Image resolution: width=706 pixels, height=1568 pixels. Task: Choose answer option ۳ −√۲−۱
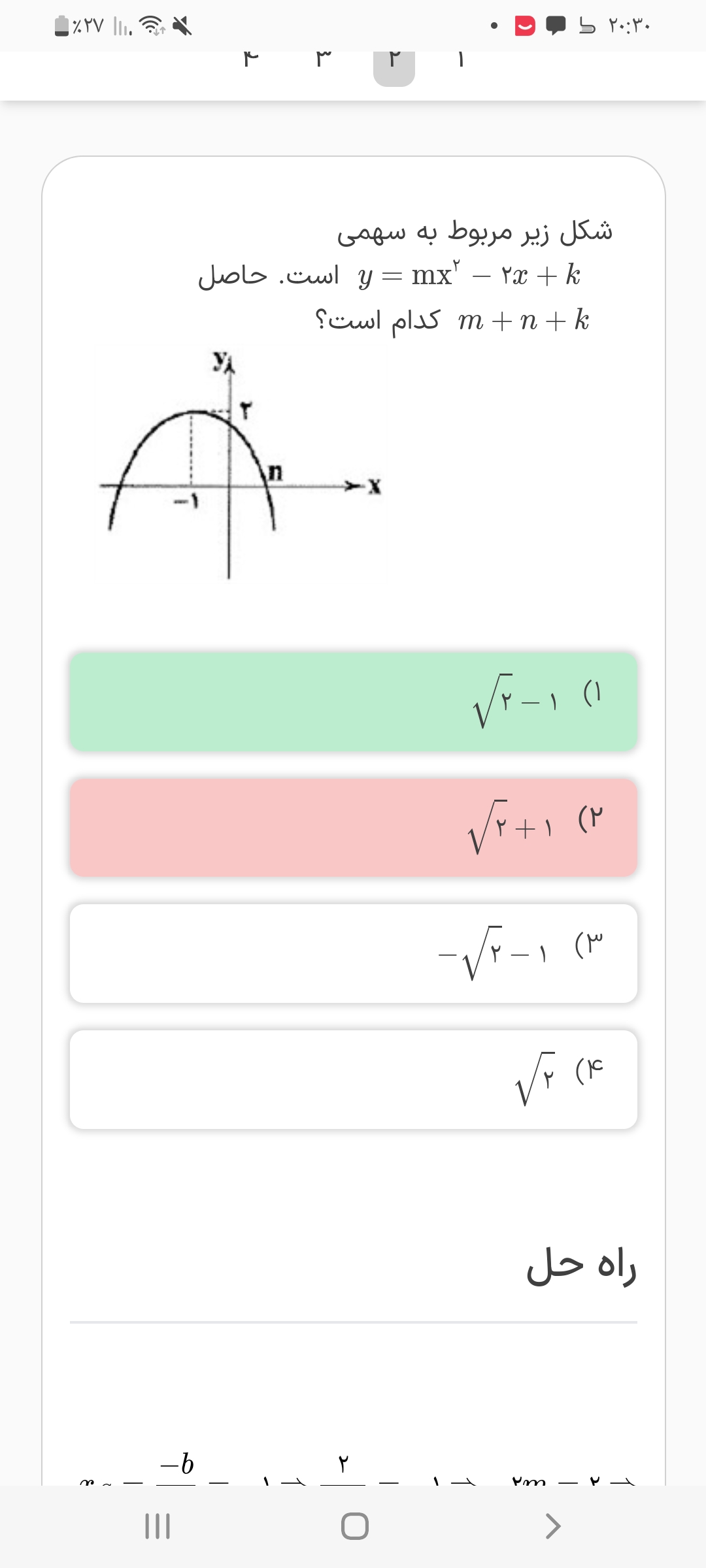click(353, 953)
